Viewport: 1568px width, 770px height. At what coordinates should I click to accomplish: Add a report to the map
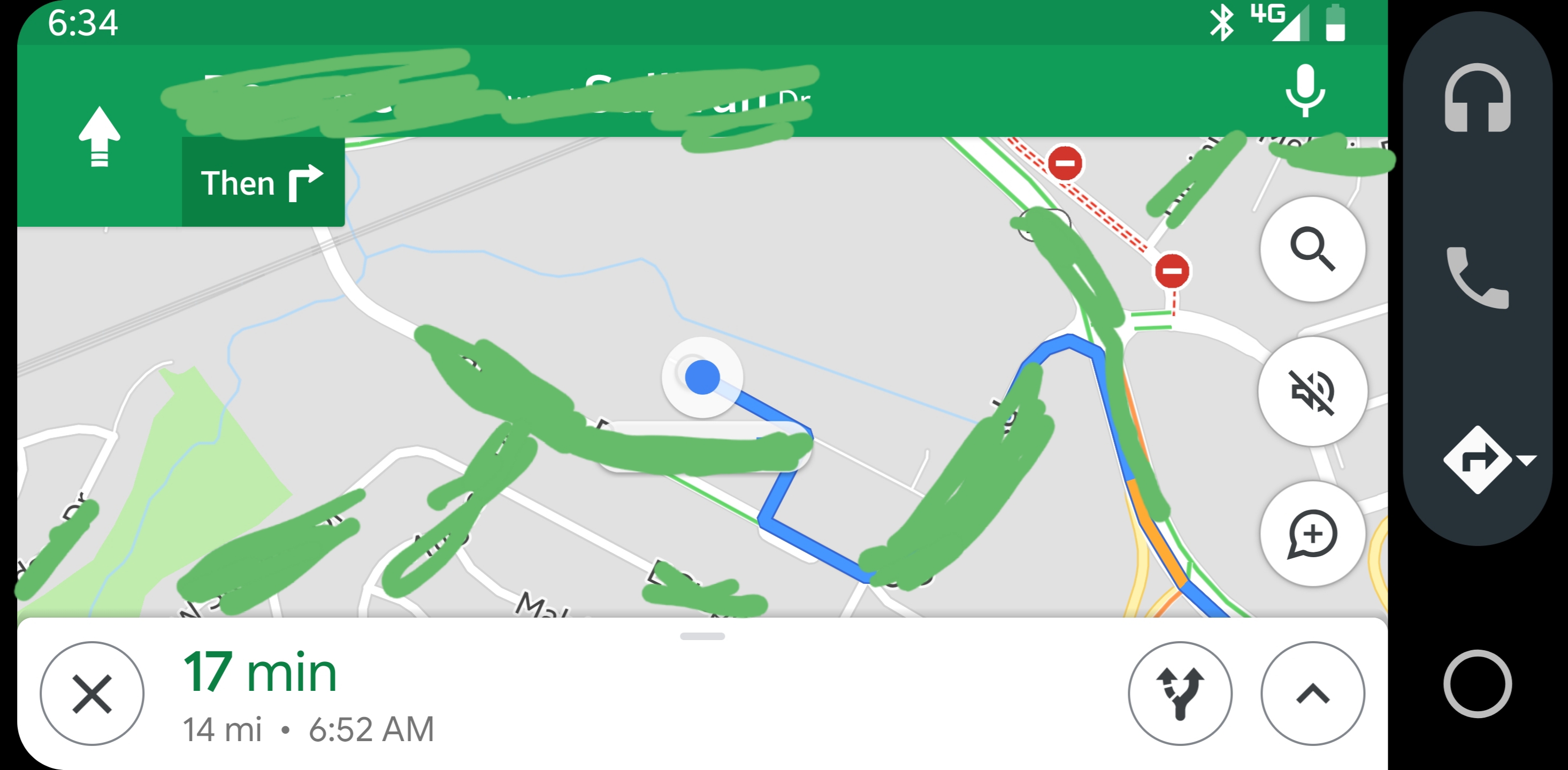click(x=1312, y=534)
